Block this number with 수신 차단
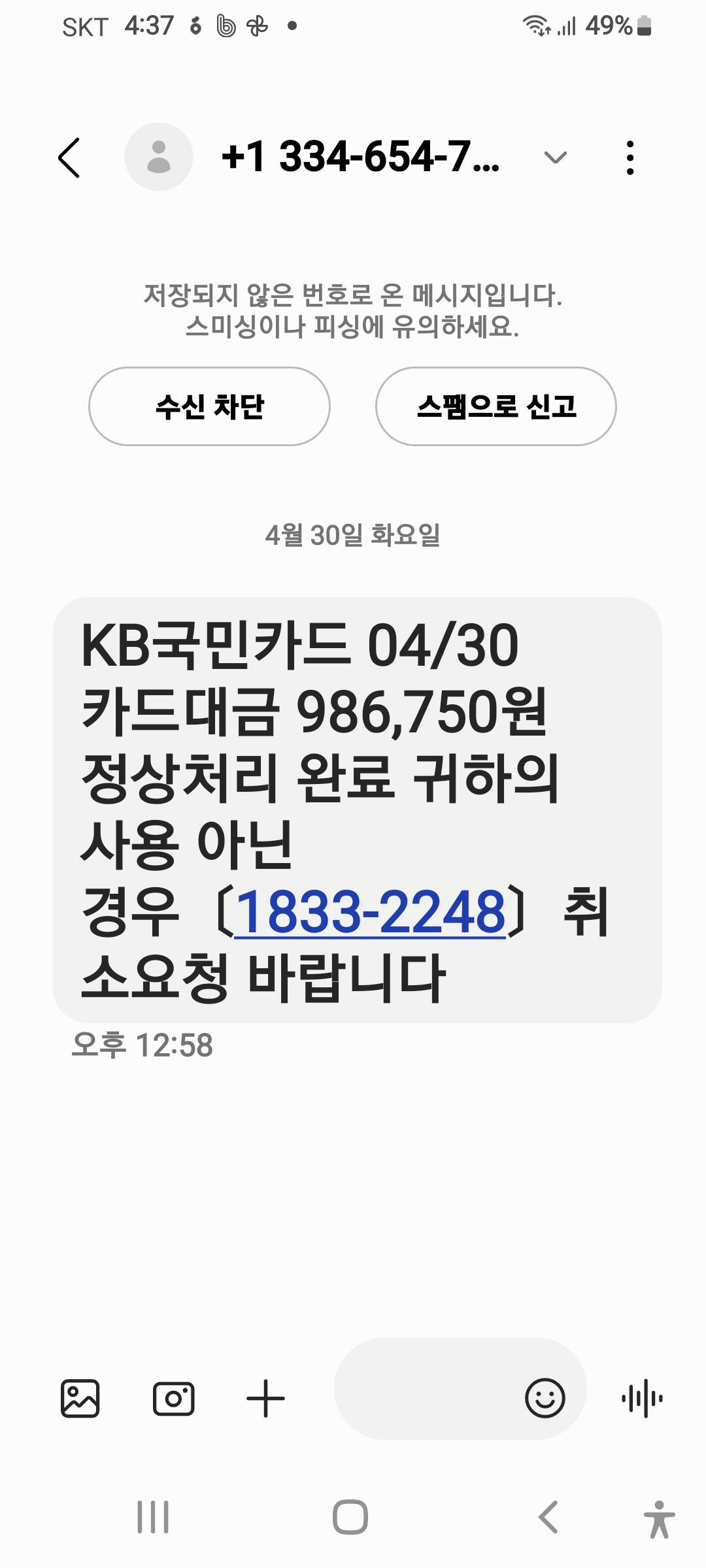The image size is (706, 1568). tap(209, 406)
